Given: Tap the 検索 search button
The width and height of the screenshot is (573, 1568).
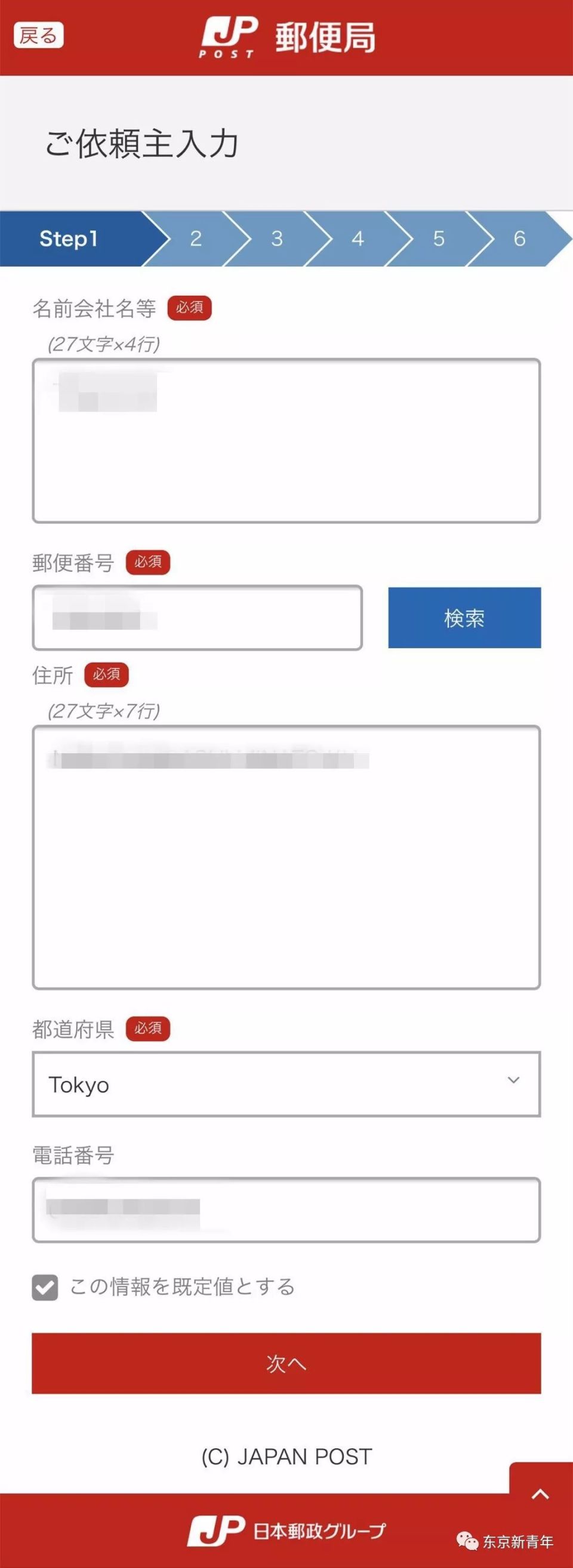Looking at the screenshot, I should (464, 618).
